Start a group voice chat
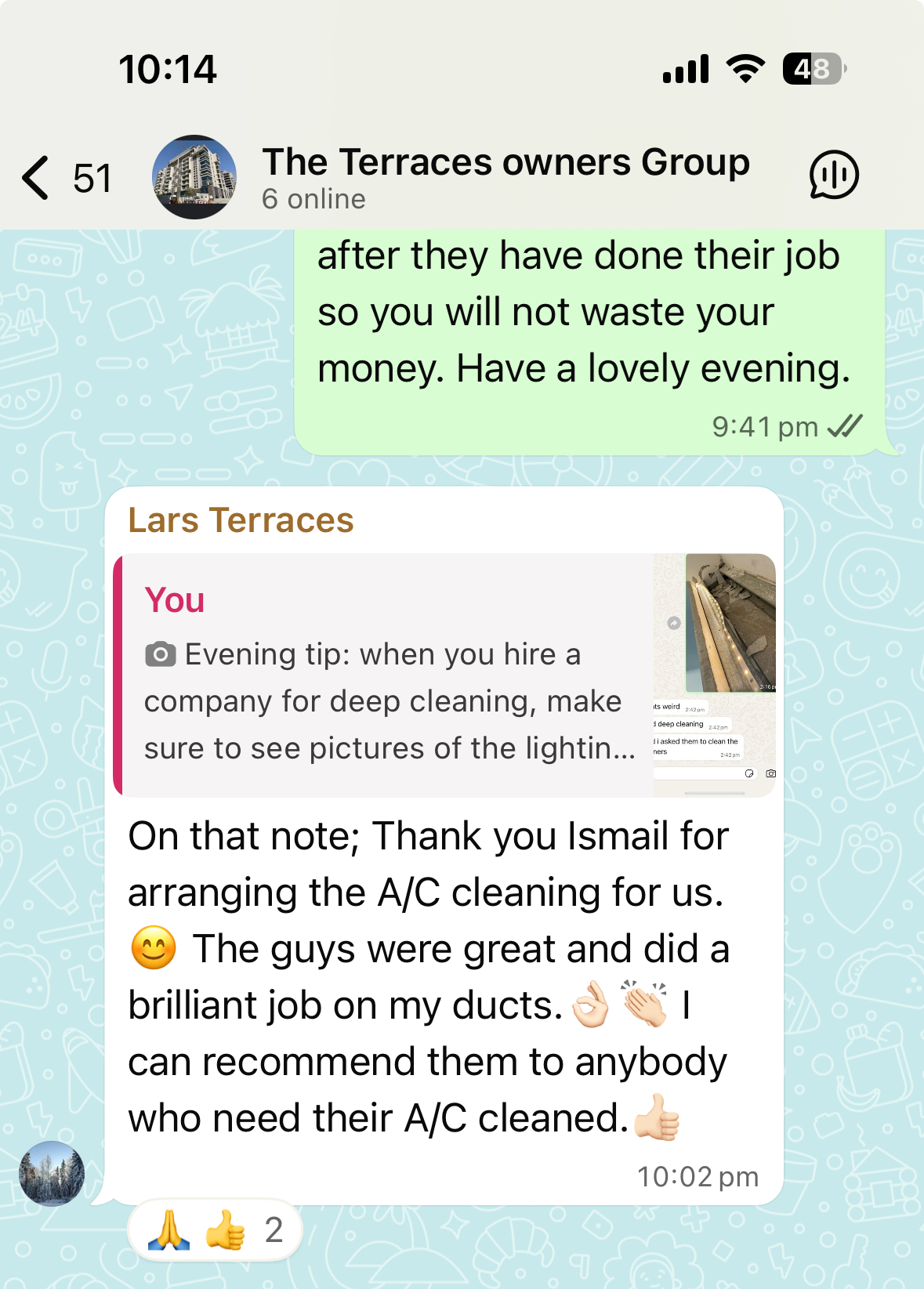This screenshot has width=924, height=1289. click(833, 176)
